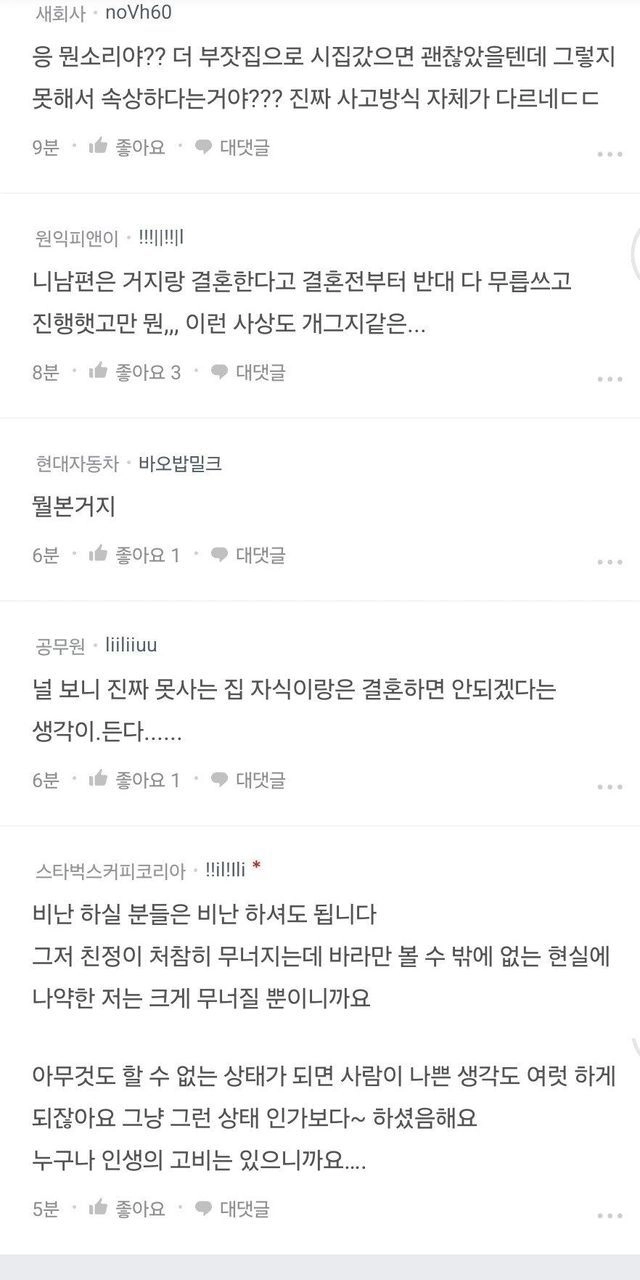Open more options on 원익피앤이 comment
This screenshot has height=1280, width=640.
[x=610, y=379]
